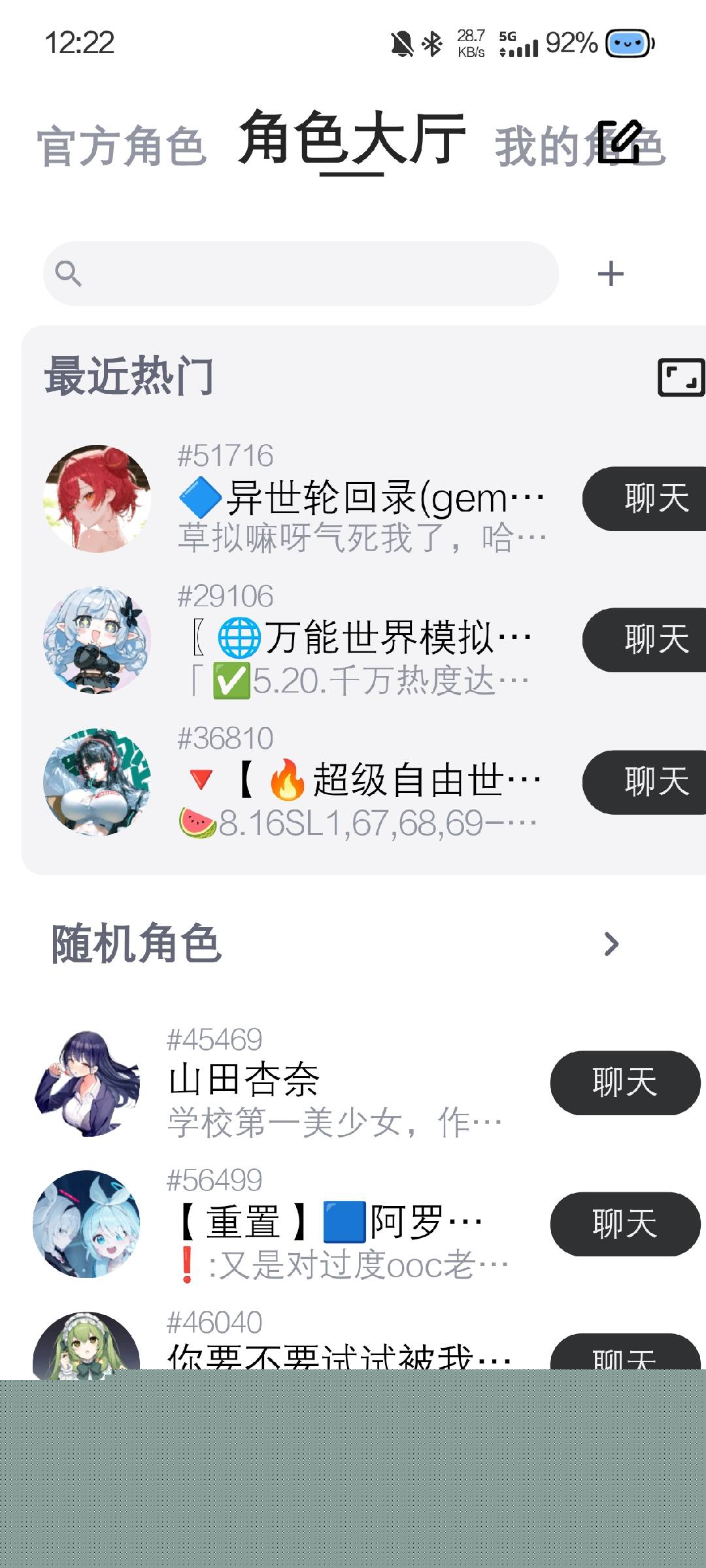Viewport: 706px width, 1568px height.
Task: Start chat with 【重置】阿罗 character
Action: [624, 1224]
